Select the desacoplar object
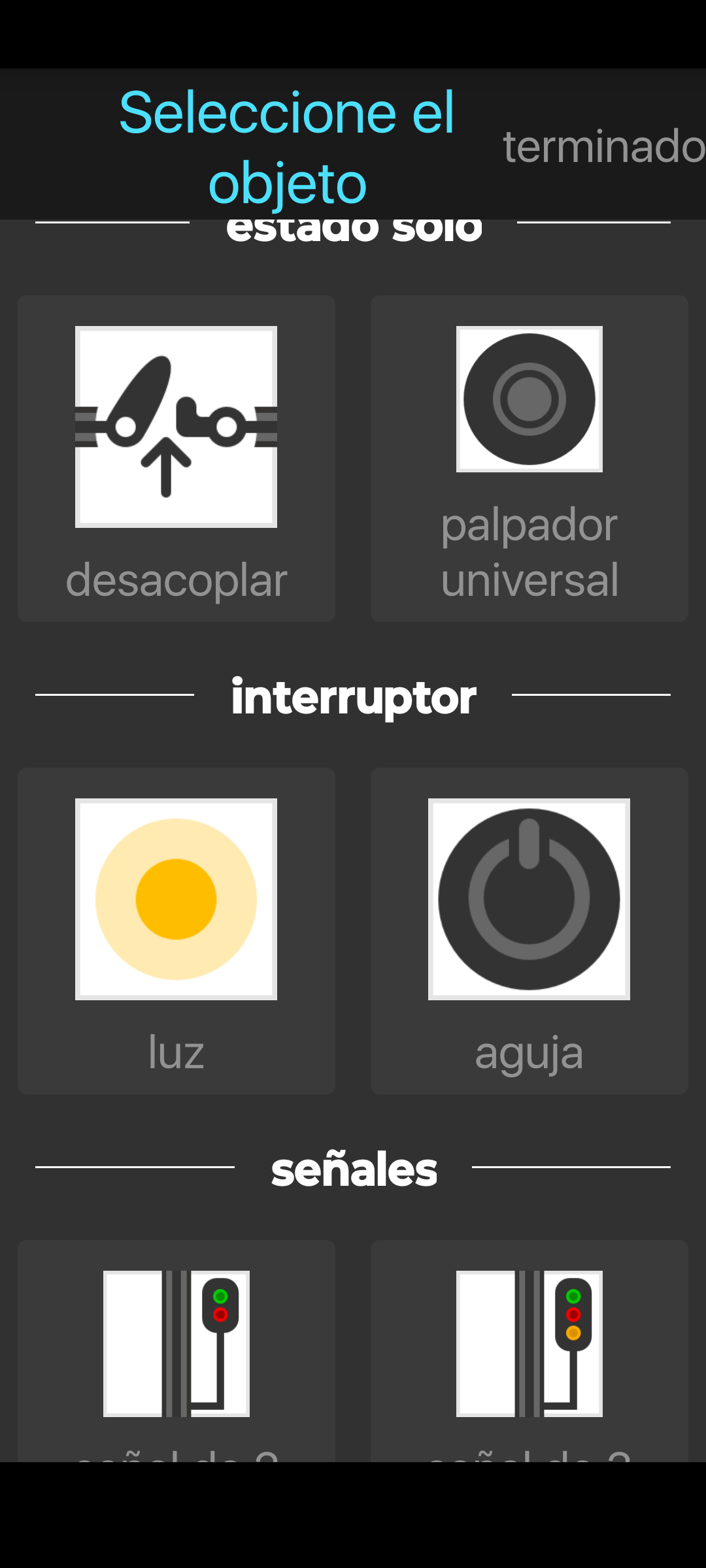This screenshot has width=706, height=1568. 176,459
